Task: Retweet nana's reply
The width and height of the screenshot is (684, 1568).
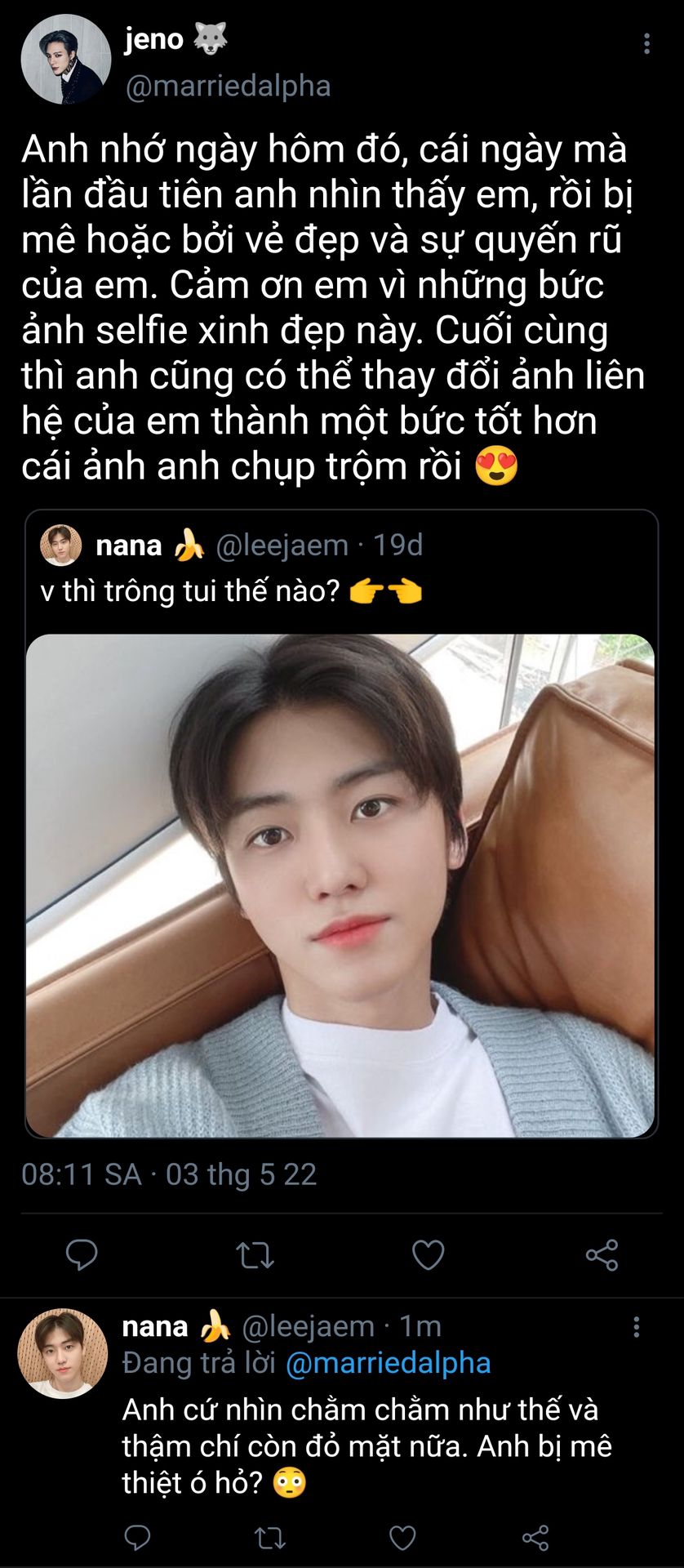Action: tap(269, 1539)
